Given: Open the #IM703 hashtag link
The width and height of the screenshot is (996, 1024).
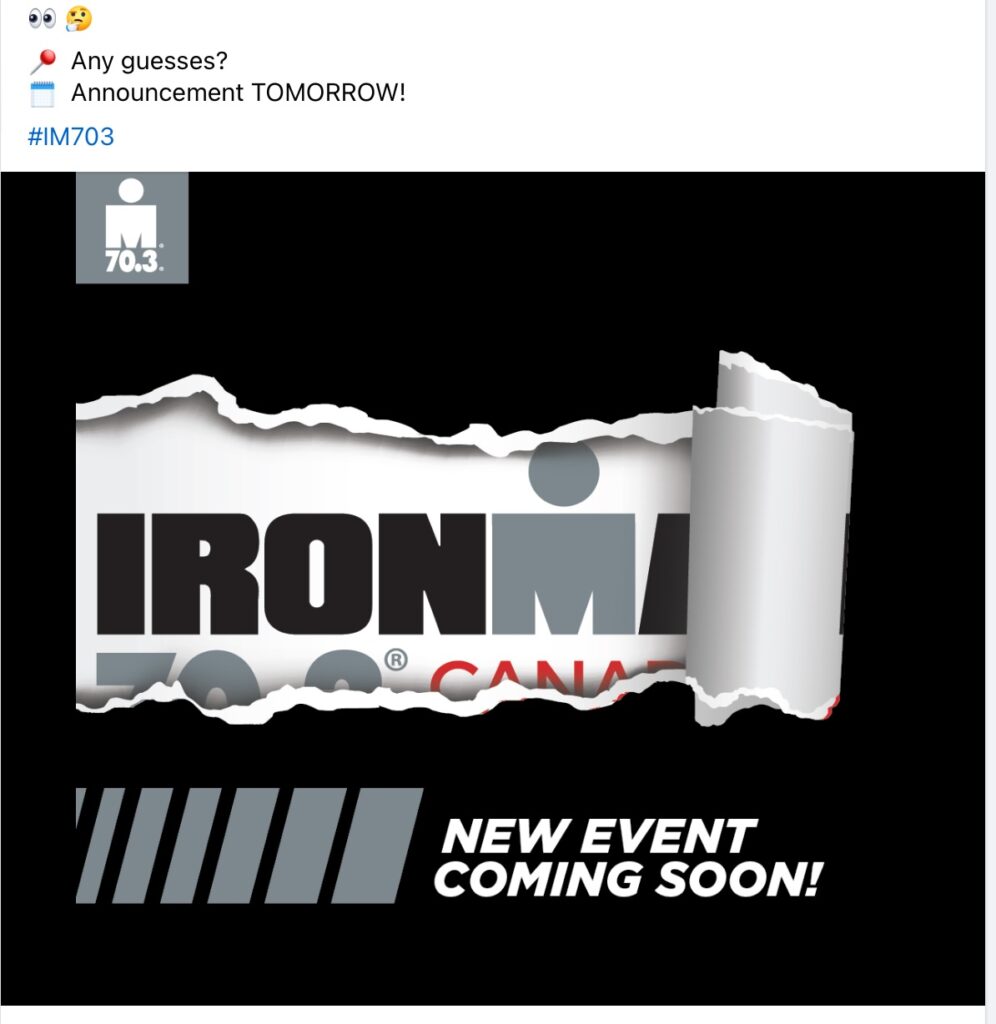Looking at the screenshot, I should (x=72, y=136).
